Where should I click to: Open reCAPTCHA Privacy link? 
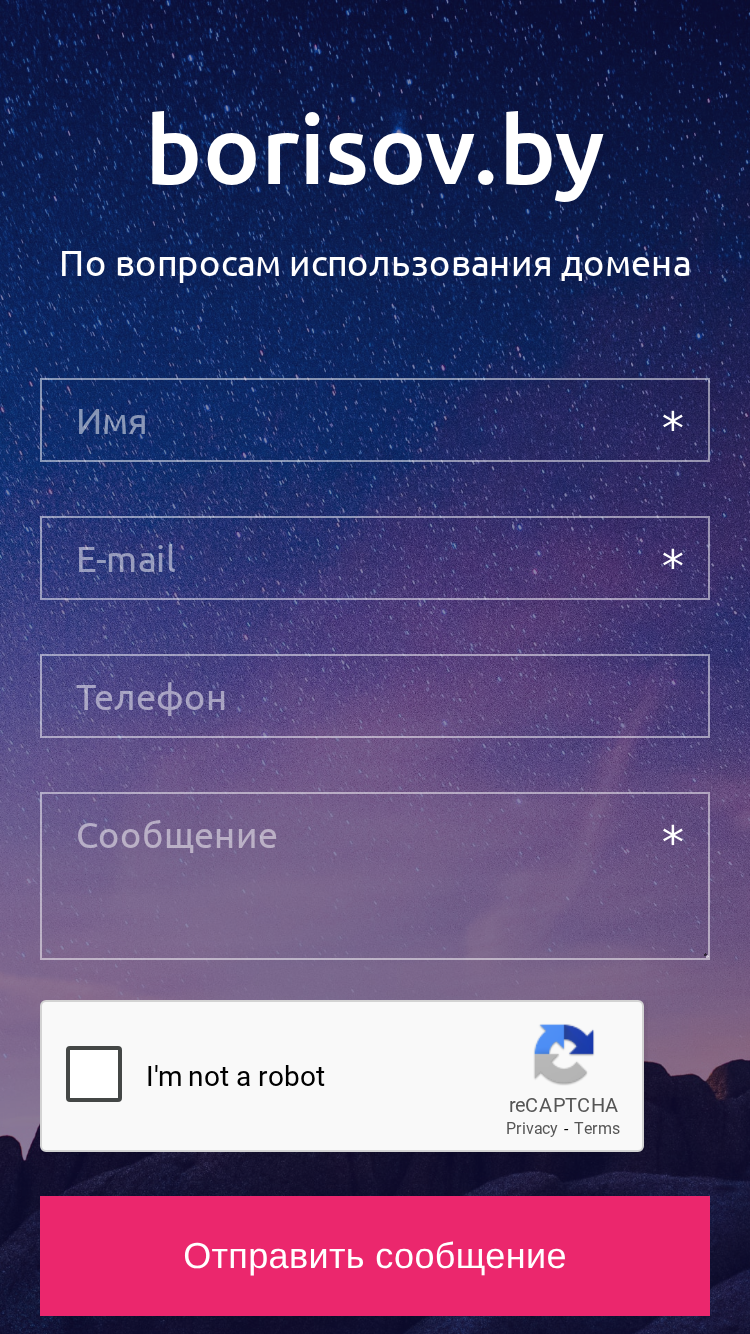tap(531, 1128)
